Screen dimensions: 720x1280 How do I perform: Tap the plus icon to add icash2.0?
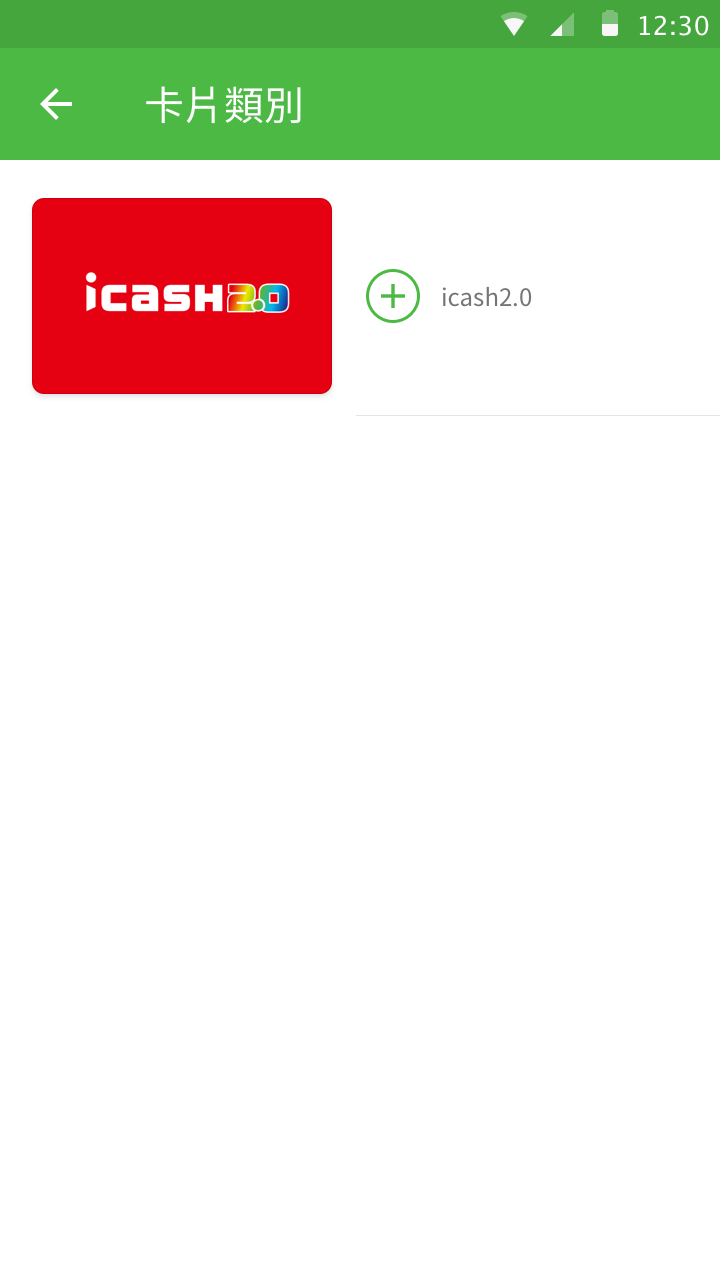point(393,296)
